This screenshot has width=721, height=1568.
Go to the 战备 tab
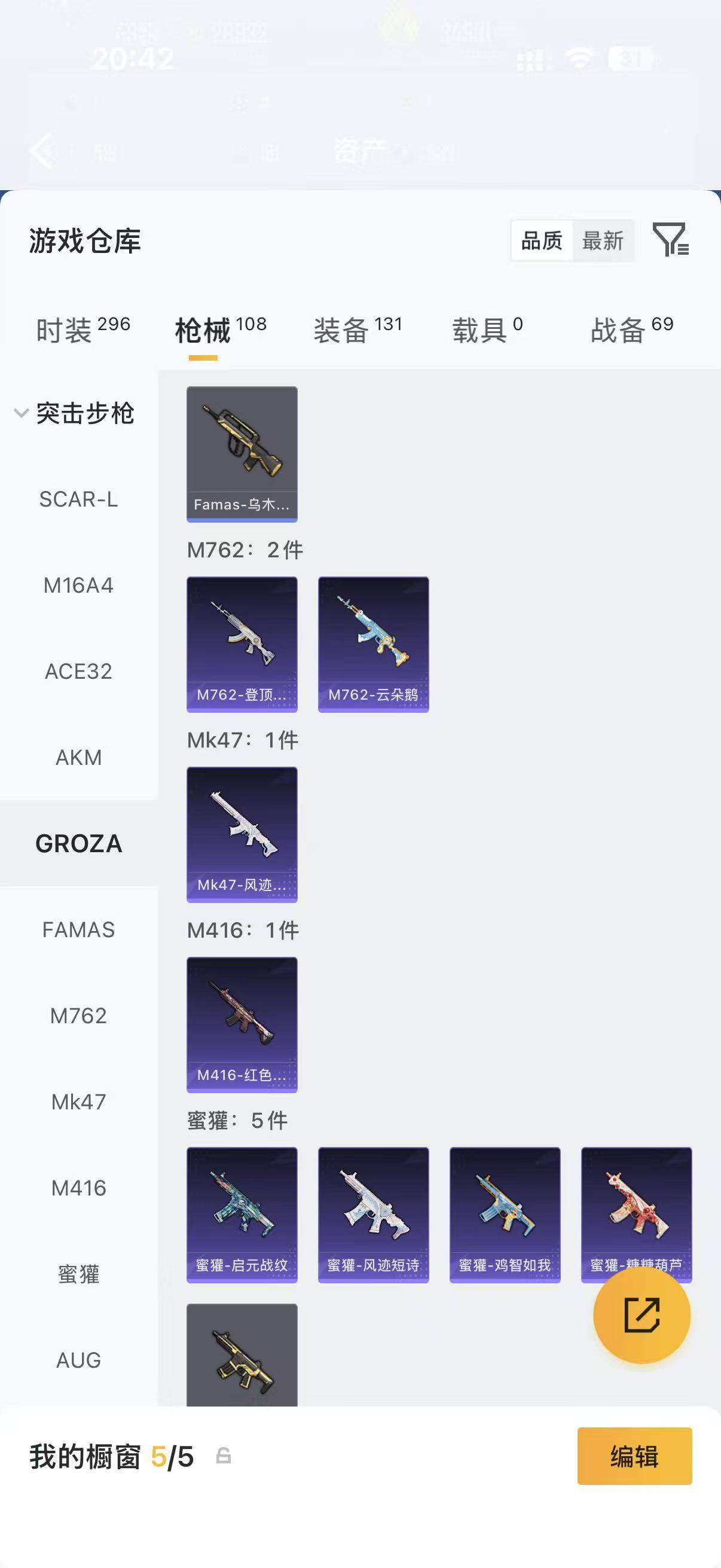point(631,330)
